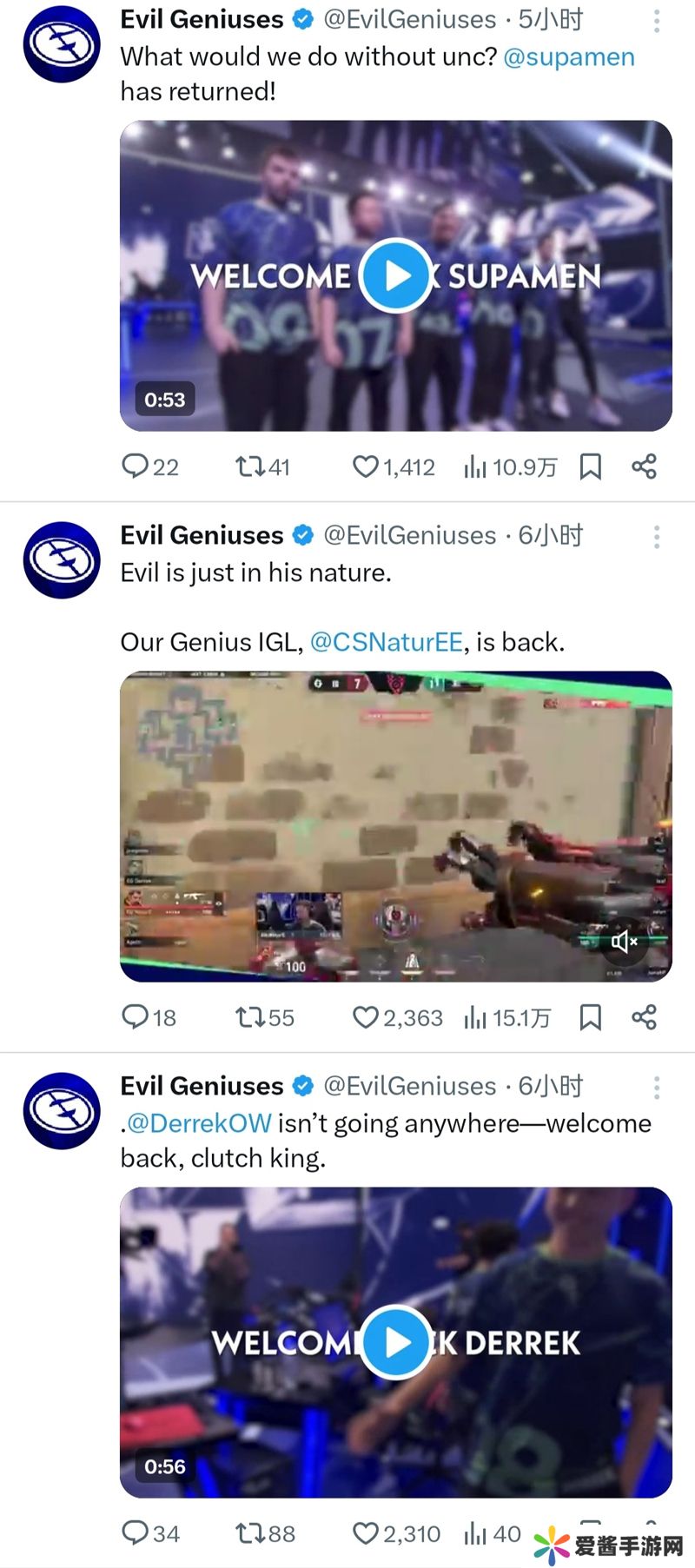The width and height of the screenshot is (695, 1568).
Task: Share the CSNaturEE is back post
Action: tap(644, 1017)
